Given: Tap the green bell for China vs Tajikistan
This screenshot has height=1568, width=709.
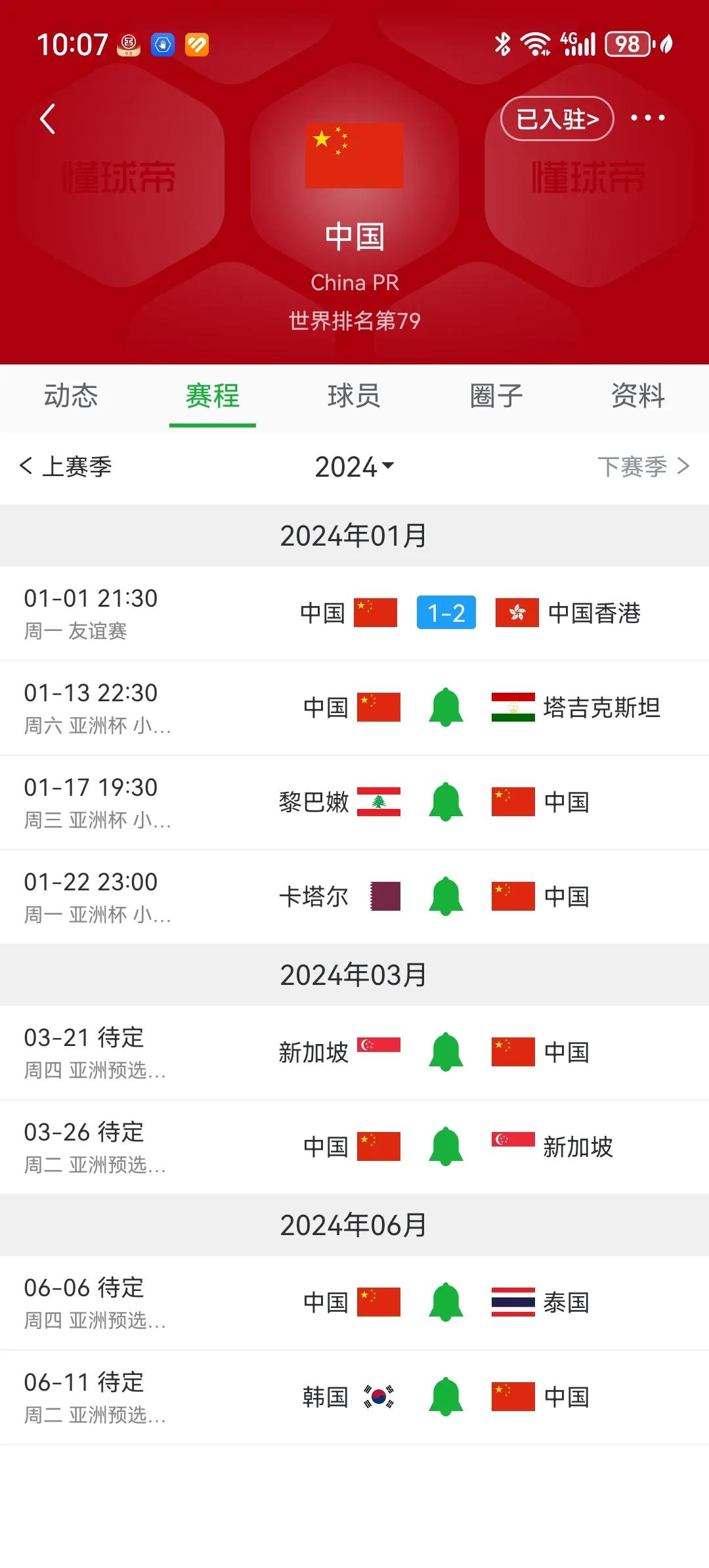Looking at the screenshot, I should (445, 708).
